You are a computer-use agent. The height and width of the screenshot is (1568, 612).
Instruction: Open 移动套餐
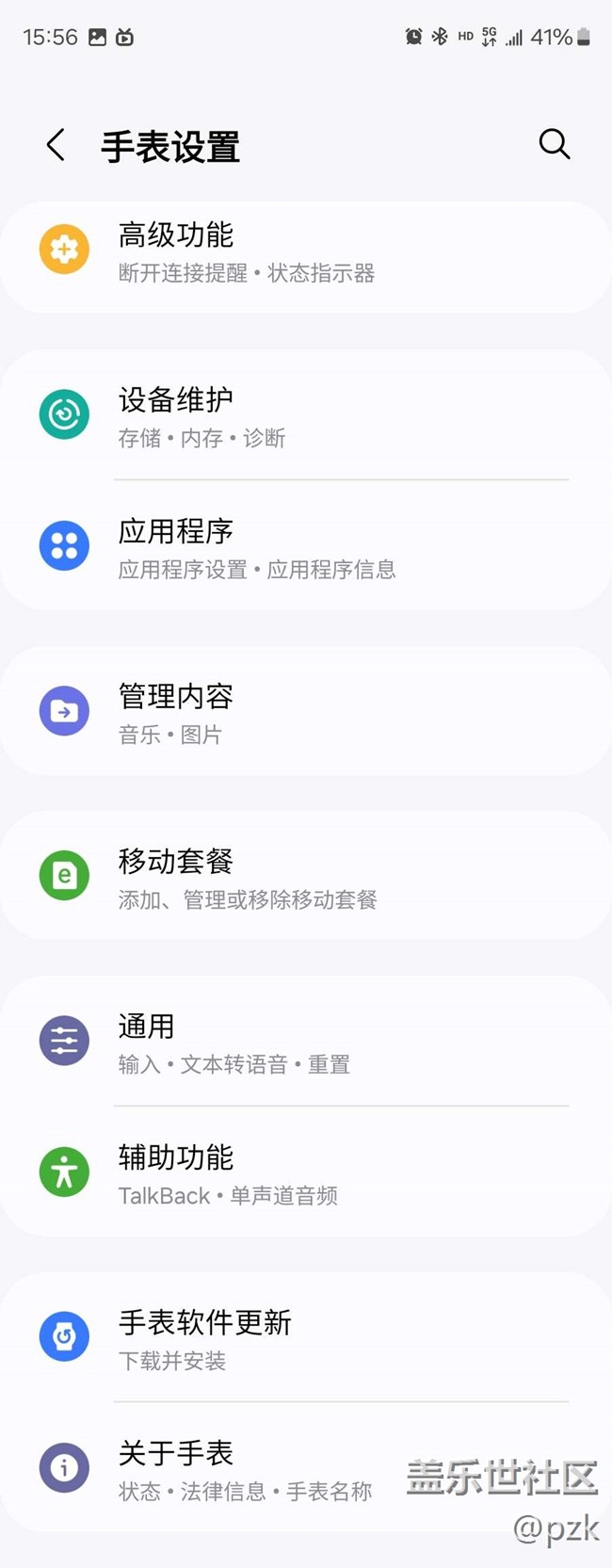pyautogui.click(x=306, y=878)
